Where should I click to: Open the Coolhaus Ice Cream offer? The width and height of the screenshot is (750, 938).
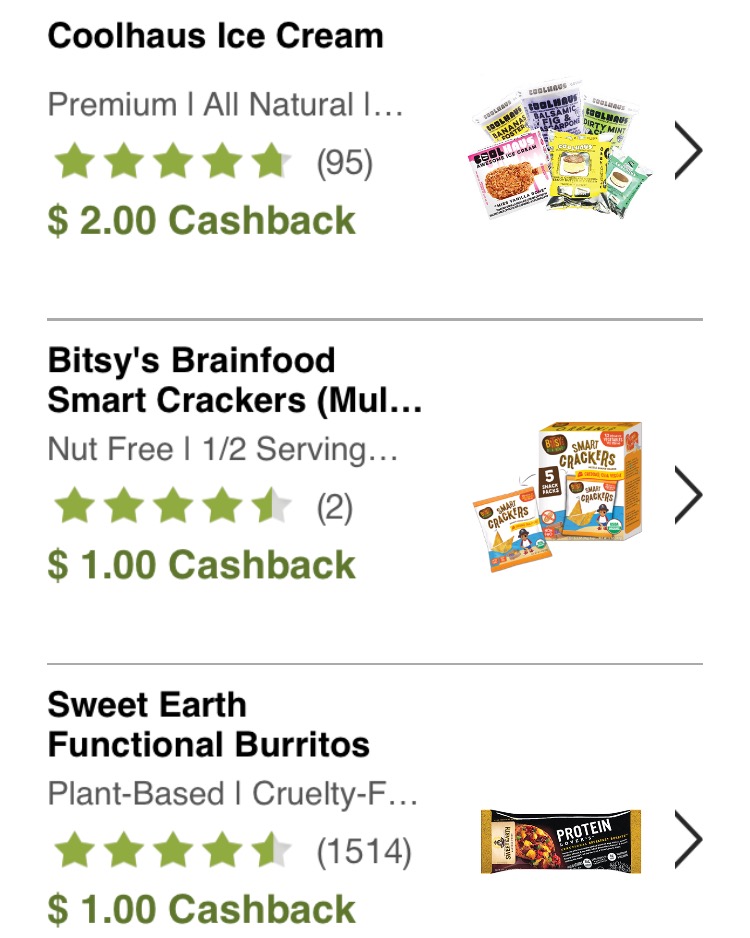click(x=688, y=151)
